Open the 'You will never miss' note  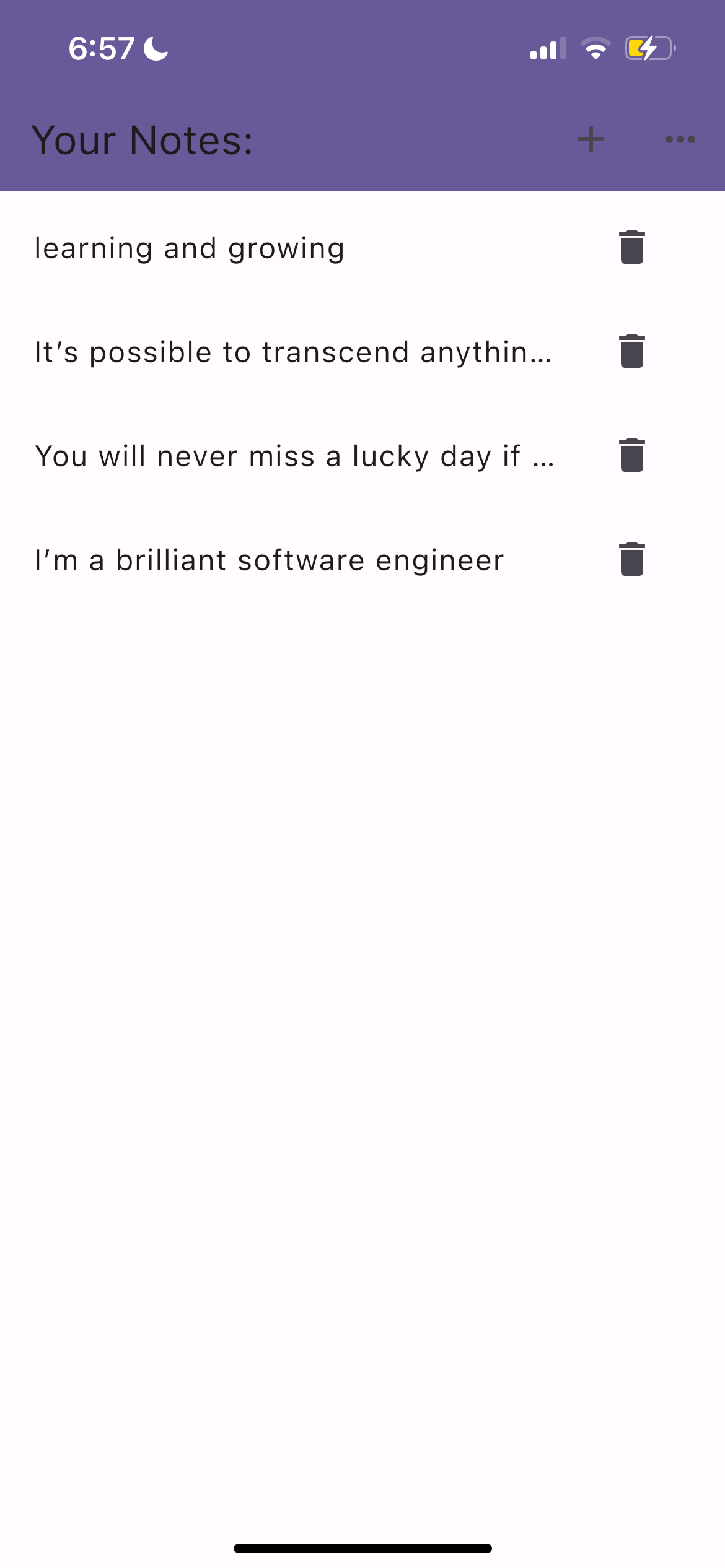pyautogui.click(x=294, y=456)
